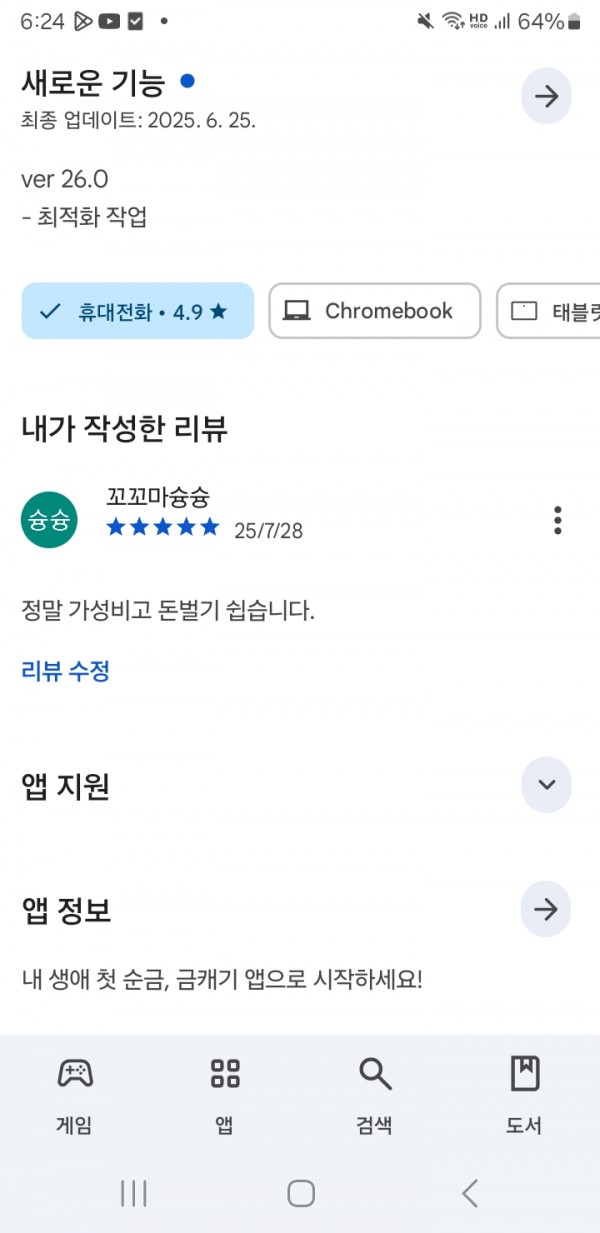Open the 앱 정보 arrow
Image resolution: width=600 pixels, height=1233 pixels.
click(546, 909)
